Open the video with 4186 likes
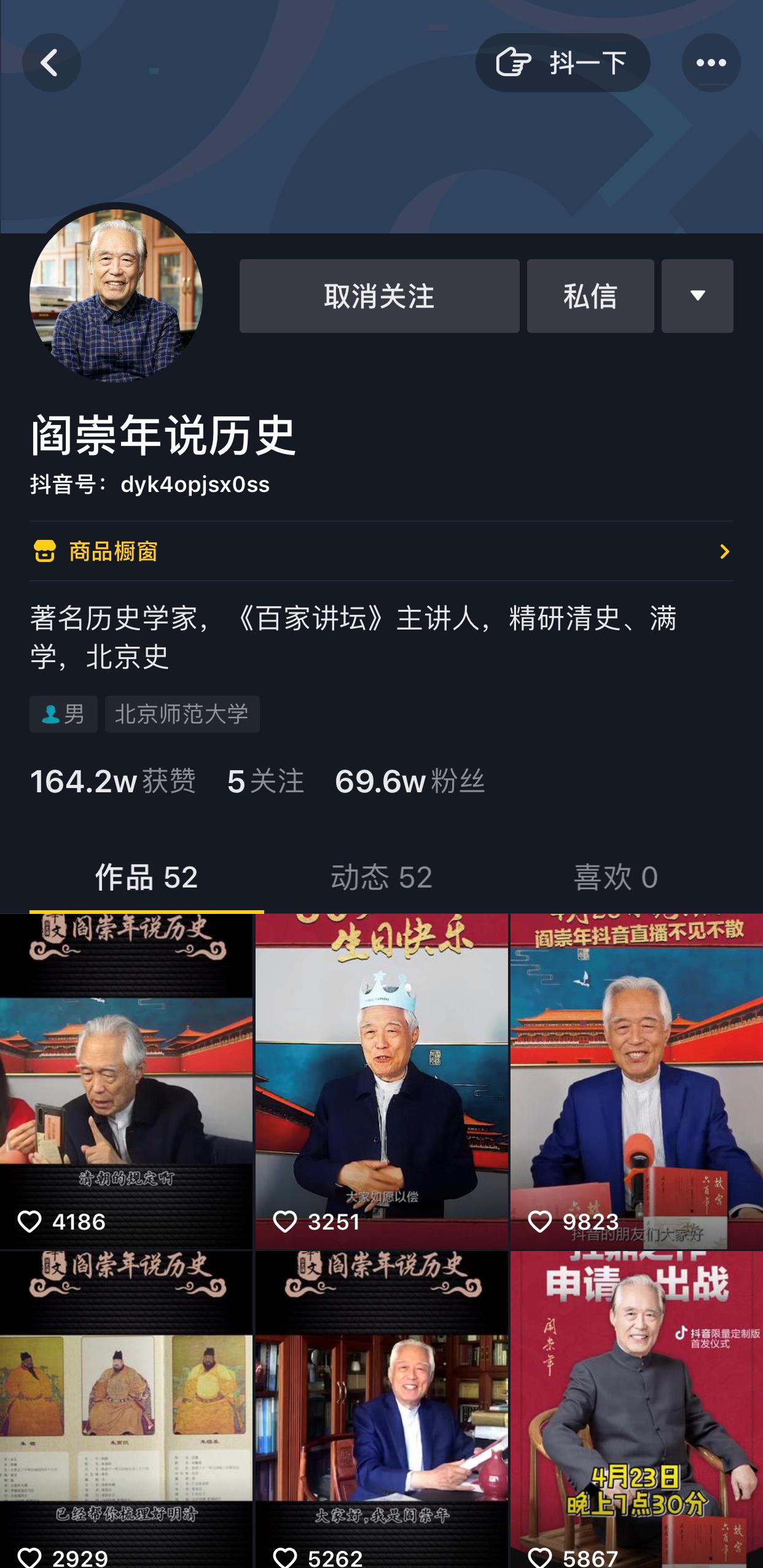The image size is (763, 1568). point(126,1081)
